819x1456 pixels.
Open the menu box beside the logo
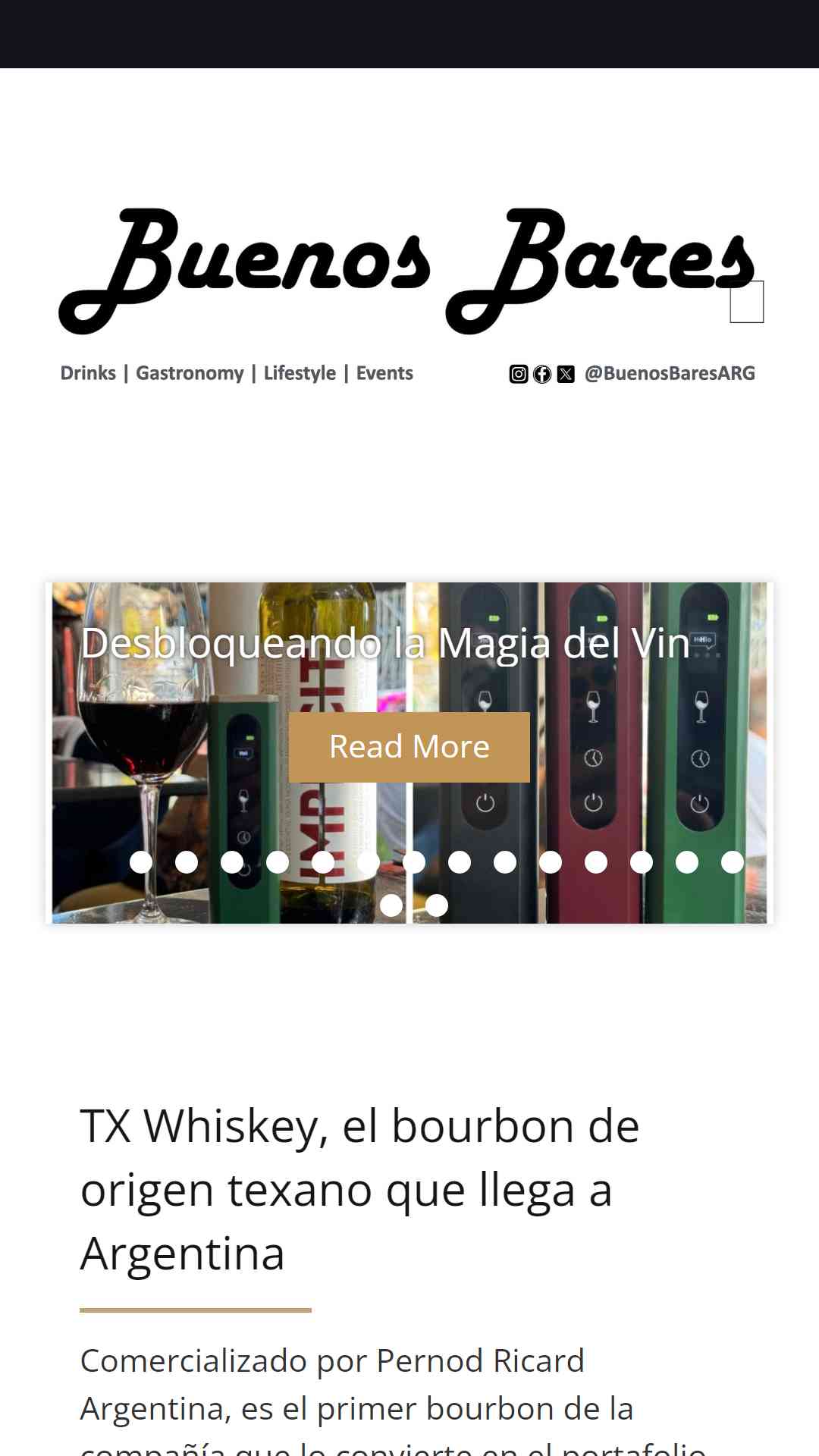click(x=746, y=302)
